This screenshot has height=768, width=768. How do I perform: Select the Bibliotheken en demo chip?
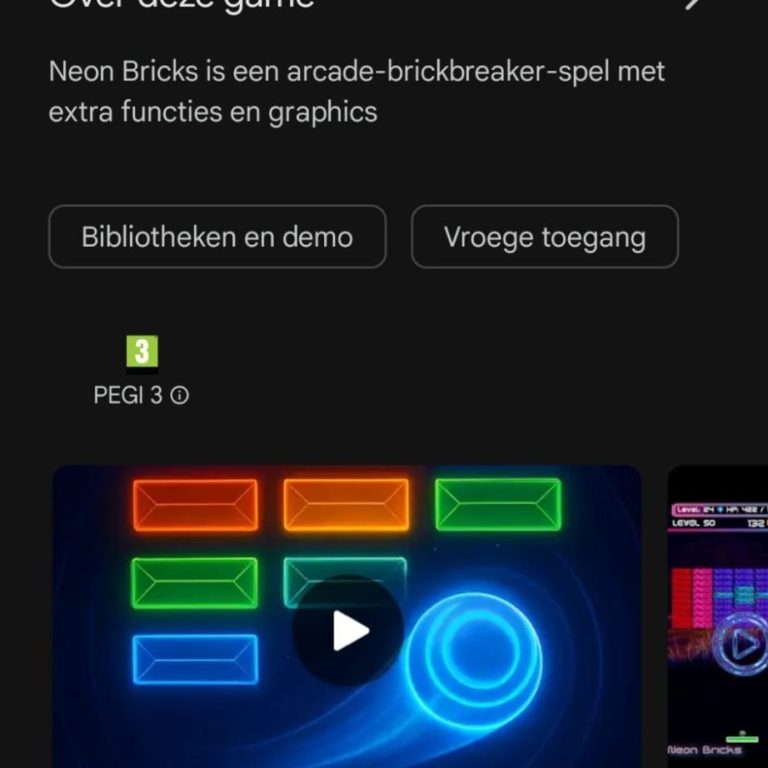tap(217, 237)
